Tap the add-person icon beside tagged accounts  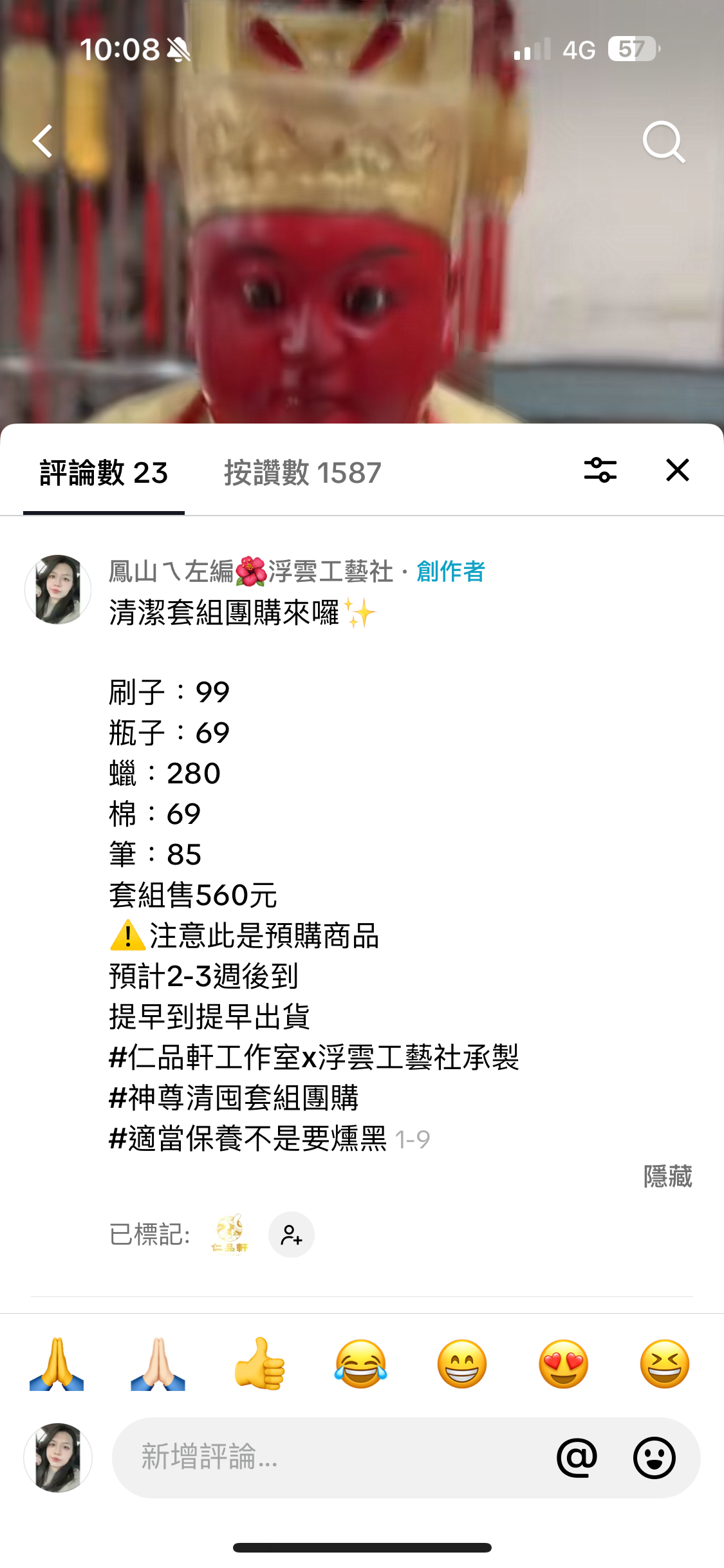pos(291,1234)
